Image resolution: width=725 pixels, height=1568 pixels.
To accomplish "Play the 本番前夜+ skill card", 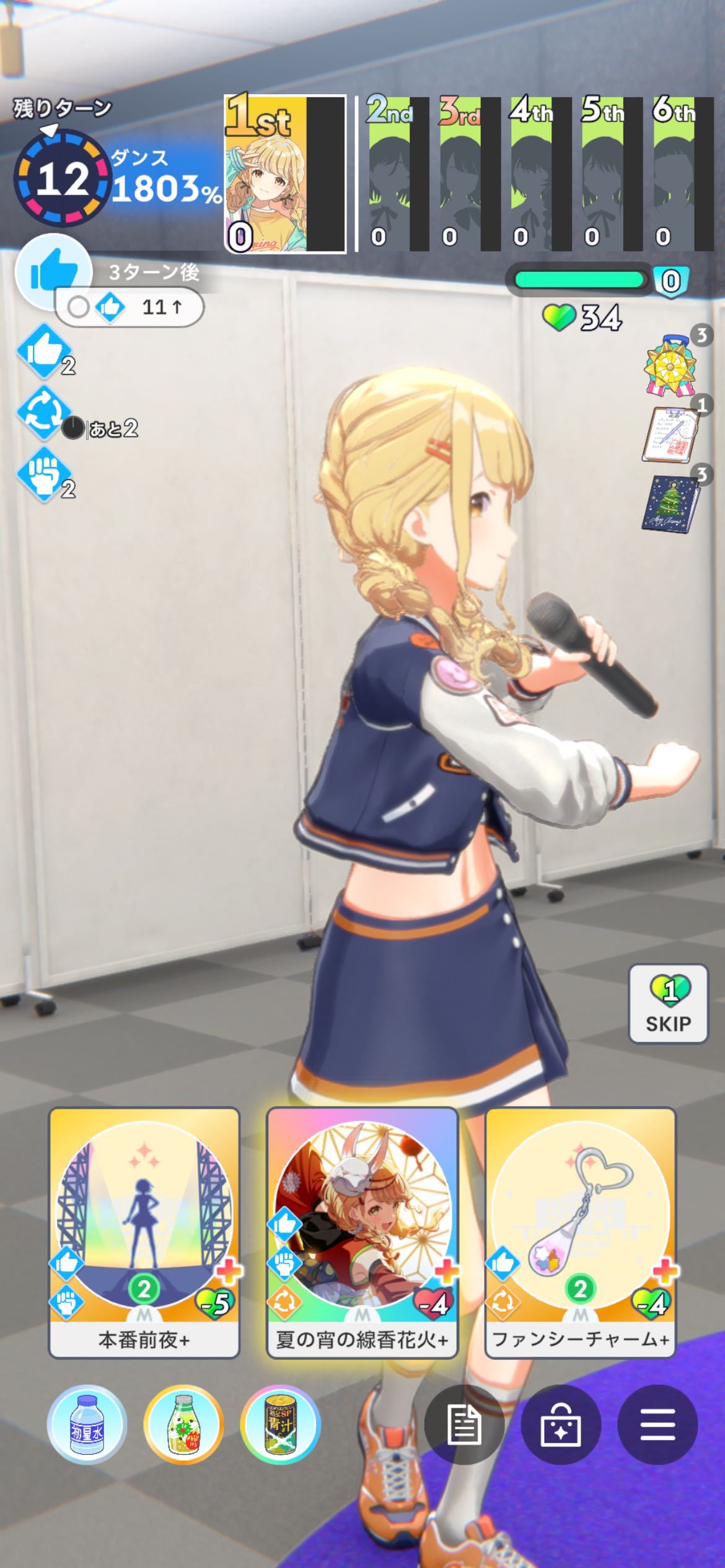I will (x=144, y=1232).
